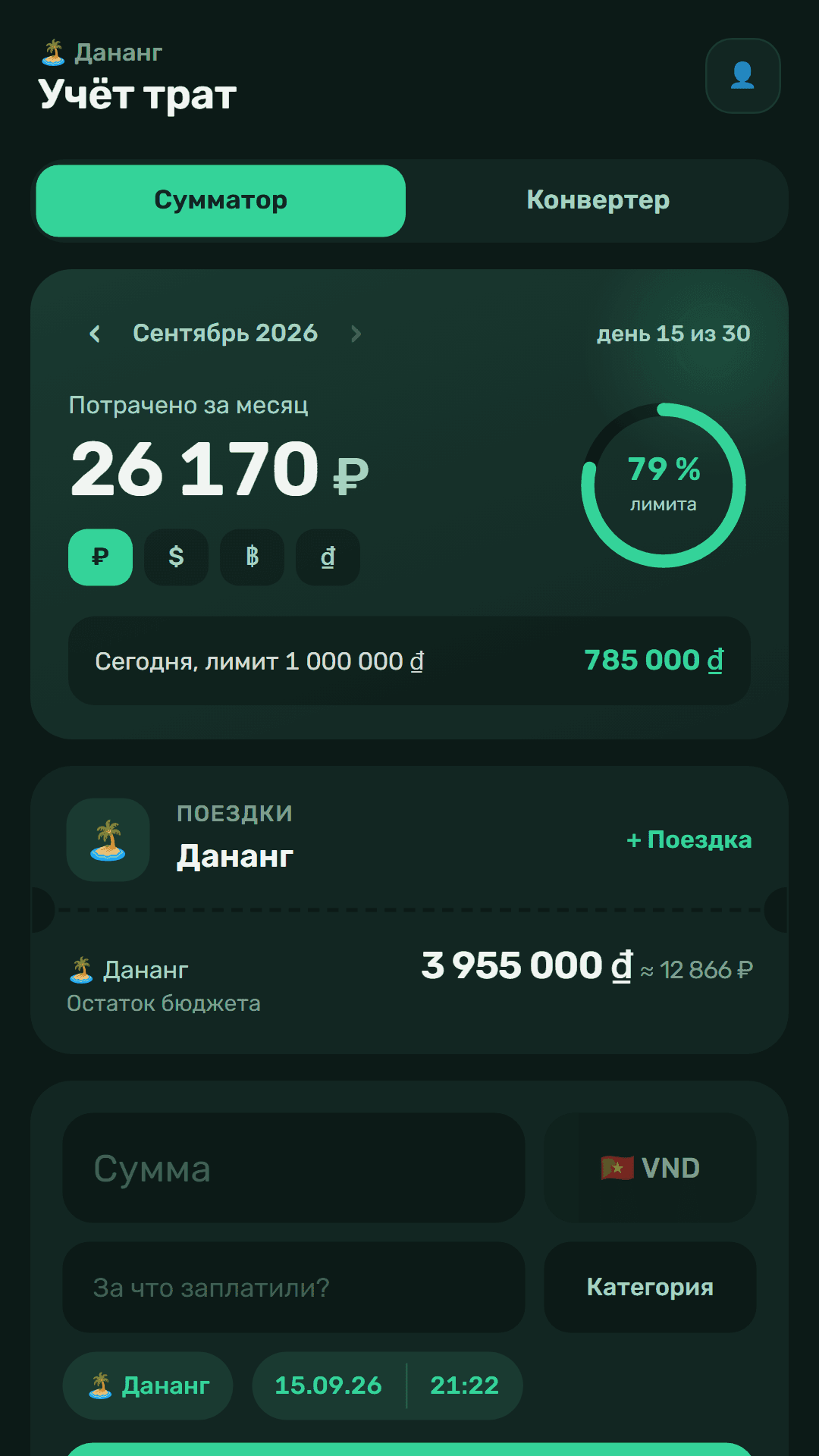The width and height of the screenshot is (819, 1456).
Task: Edit the time 21:22
Action: 464,1385
